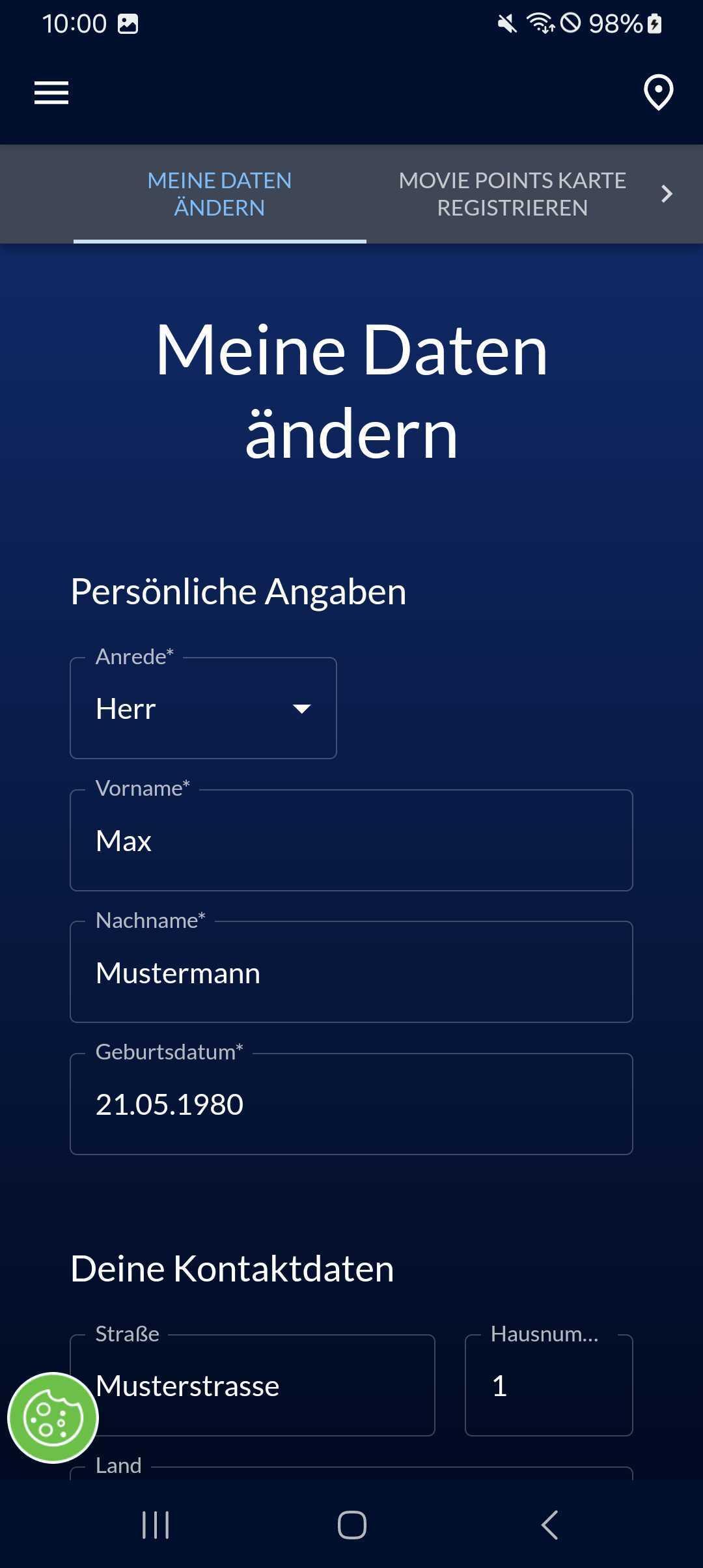Open the green cookie settings button
703x1568 pixels.
(x=53, y=1418)
